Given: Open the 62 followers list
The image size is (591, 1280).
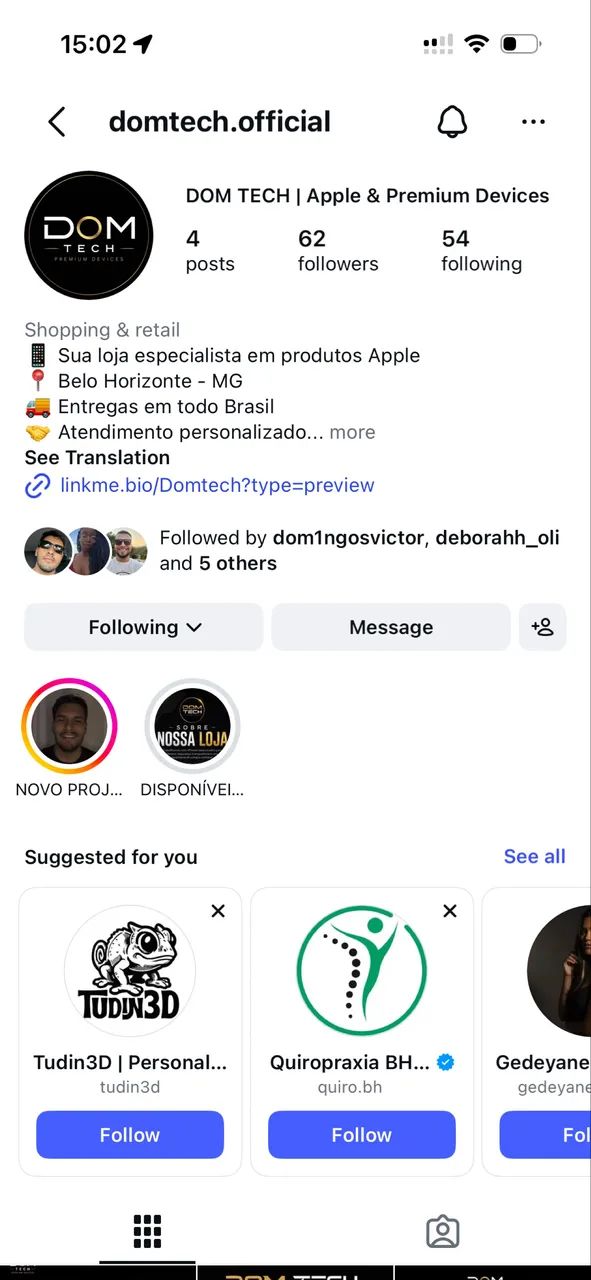Looking at the screenshot, I should [x=338, y=250].
